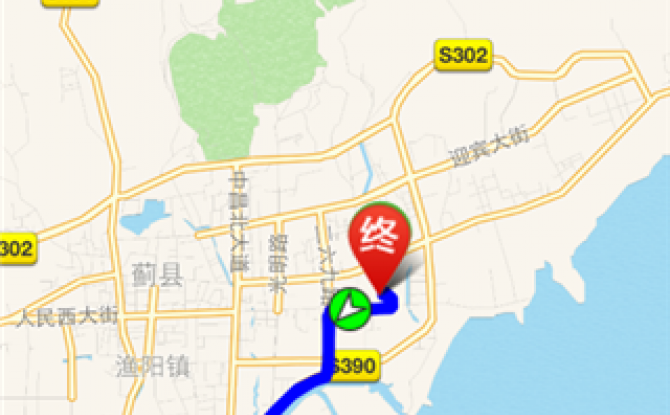Image resolution: width=670 pixels, height=415 pixels.
Task: Tap the green current-location arrow marker
Action: 350,310
